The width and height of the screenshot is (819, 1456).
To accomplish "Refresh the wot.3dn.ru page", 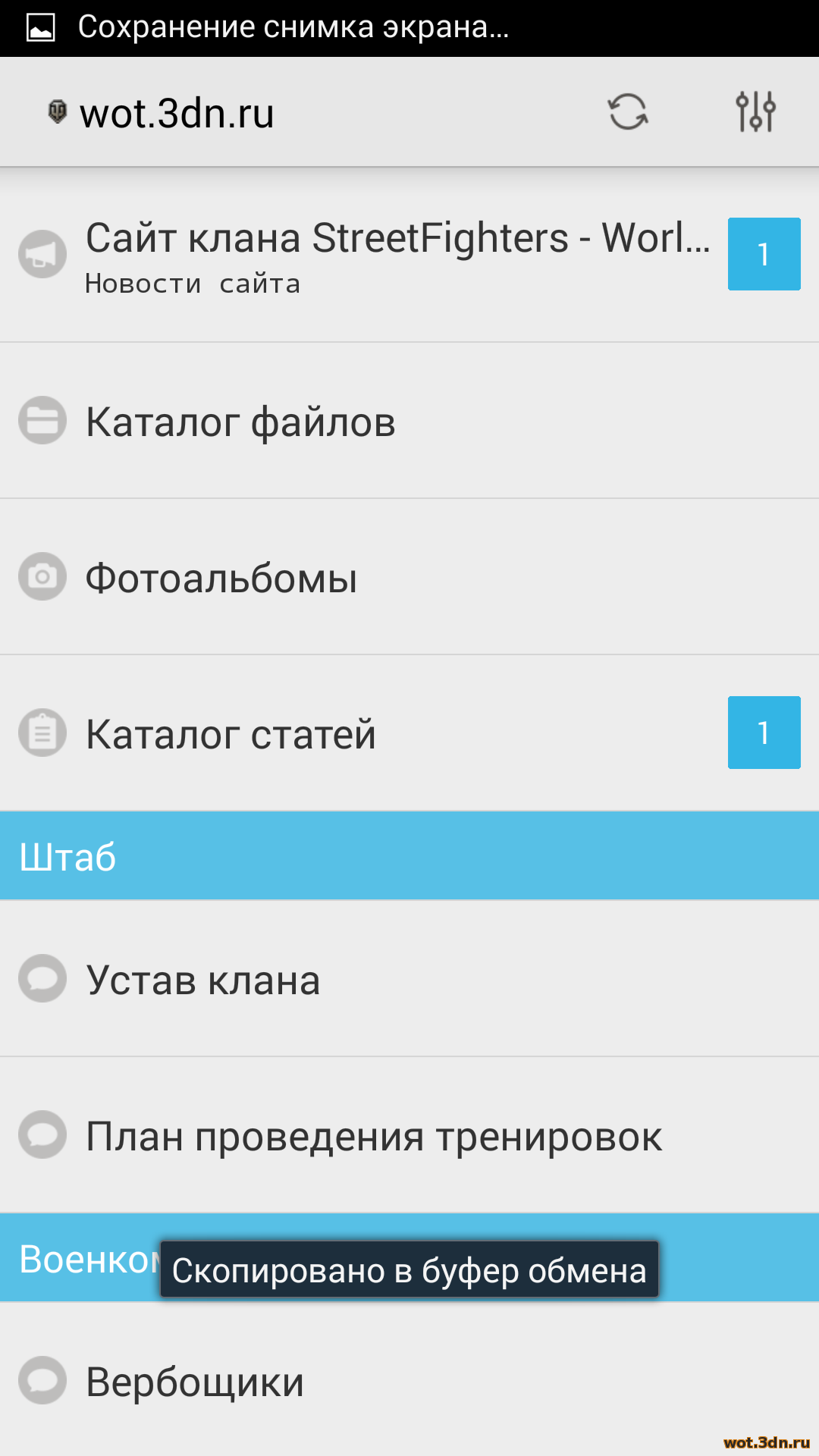I will pos(628,112).
